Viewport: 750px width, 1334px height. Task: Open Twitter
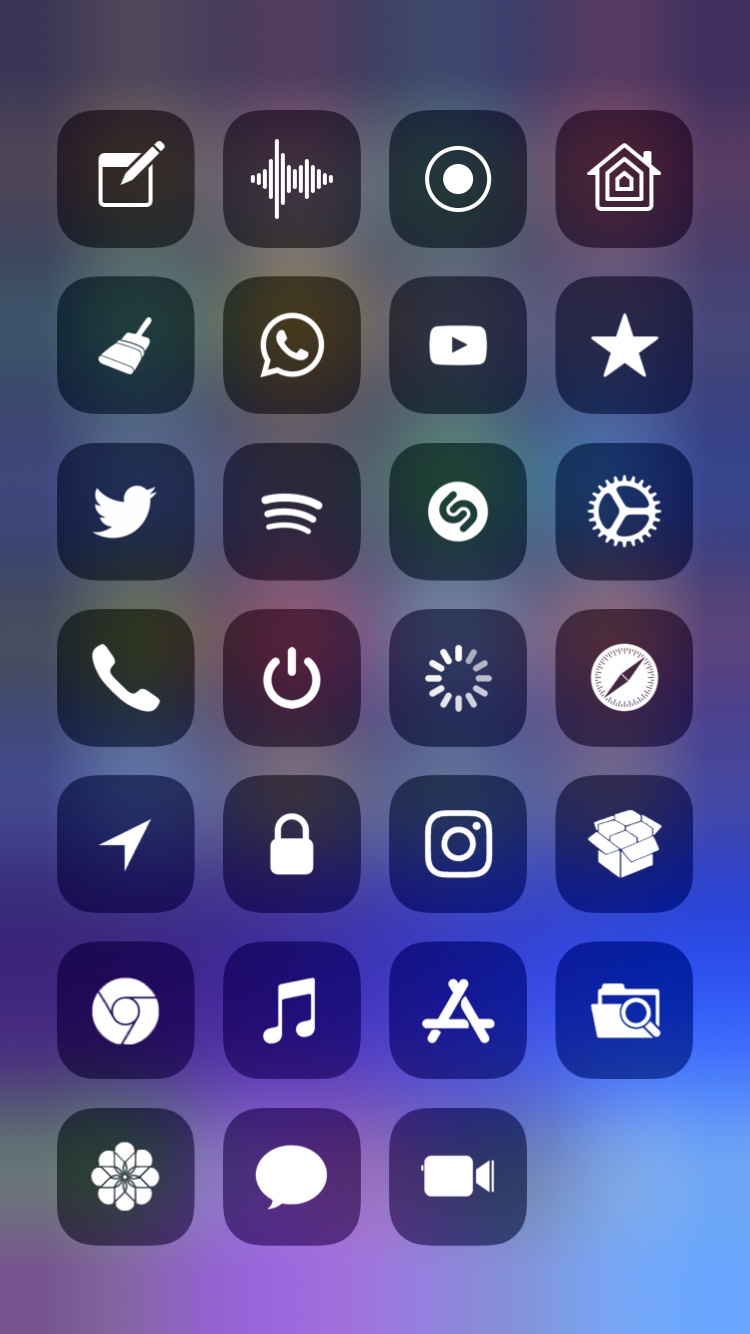[x=126, y=511]
